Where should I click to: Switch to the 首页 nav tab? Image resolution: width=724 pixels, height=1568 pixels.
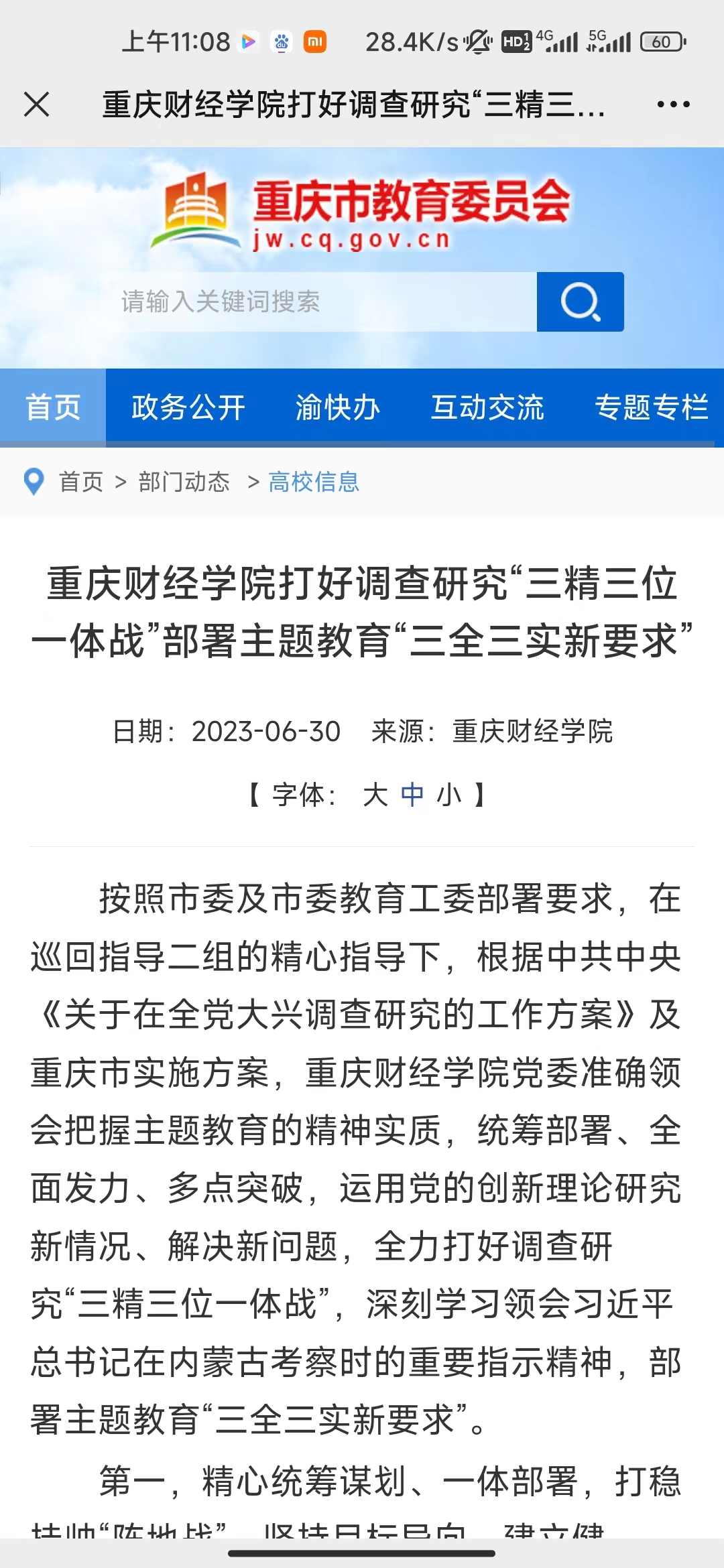pos(53,407)
